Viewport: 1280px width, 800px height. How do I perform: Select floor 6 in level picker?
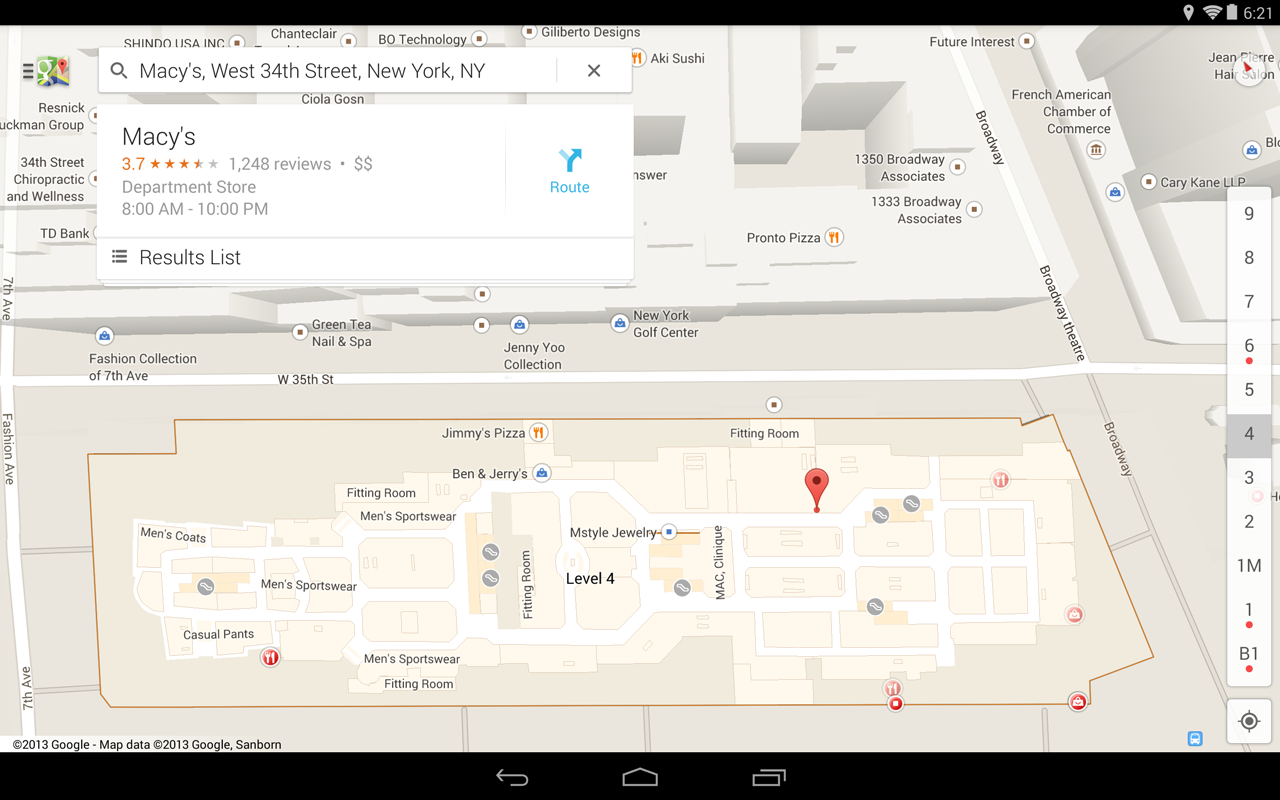point(1249,346)
